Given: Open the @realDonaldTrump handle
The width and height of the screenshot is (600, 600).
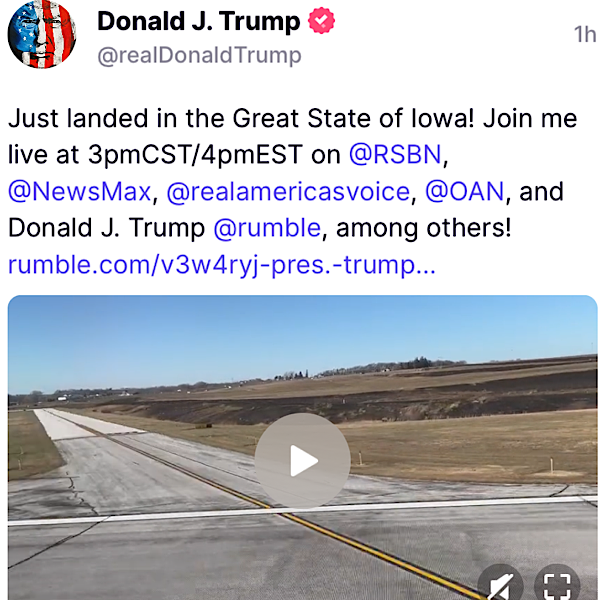Looking at the screenshot, I should pyautogui.click(x=198, y=56).
